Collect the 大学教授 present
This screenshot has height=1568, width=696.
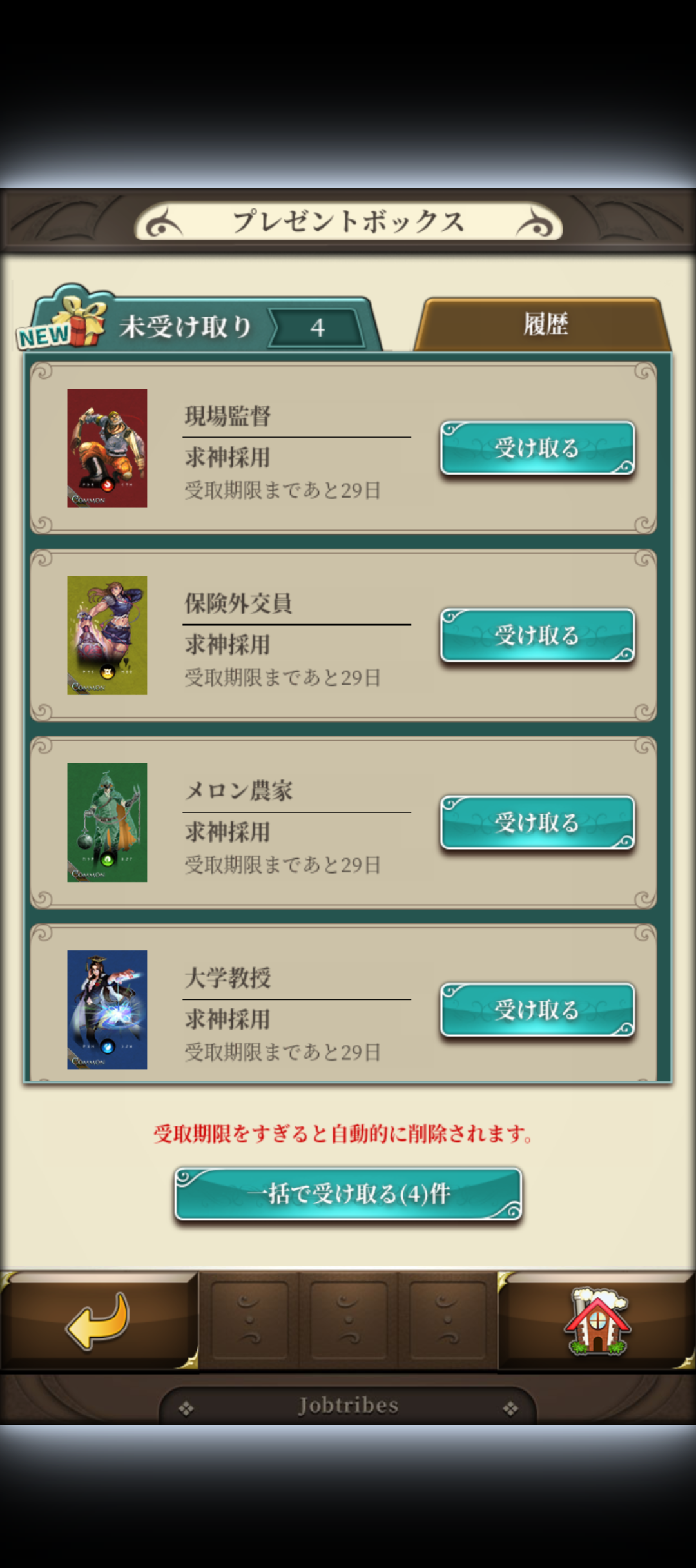pos(537,1010)
